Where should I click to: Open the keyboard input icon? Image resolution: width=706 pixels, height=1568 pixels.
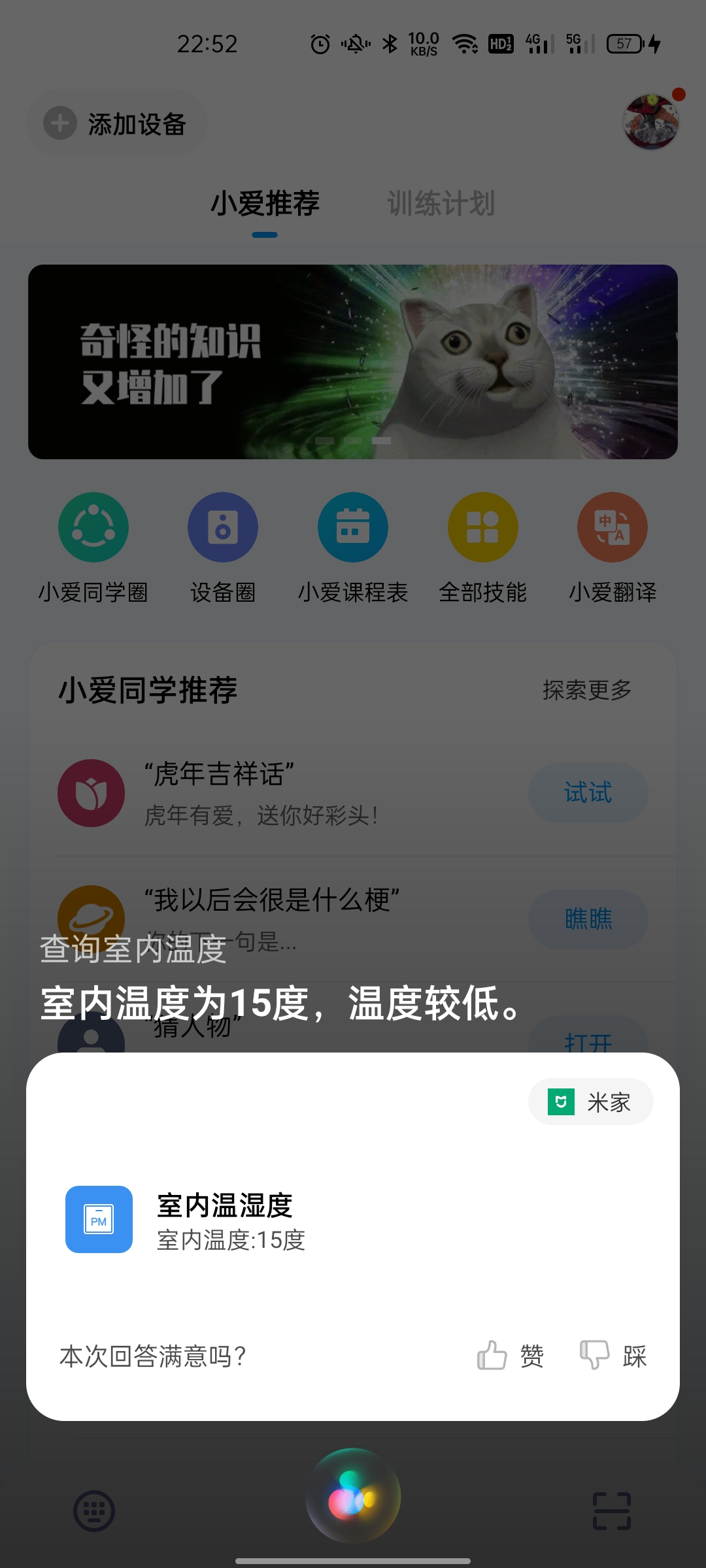[94, 1511]
